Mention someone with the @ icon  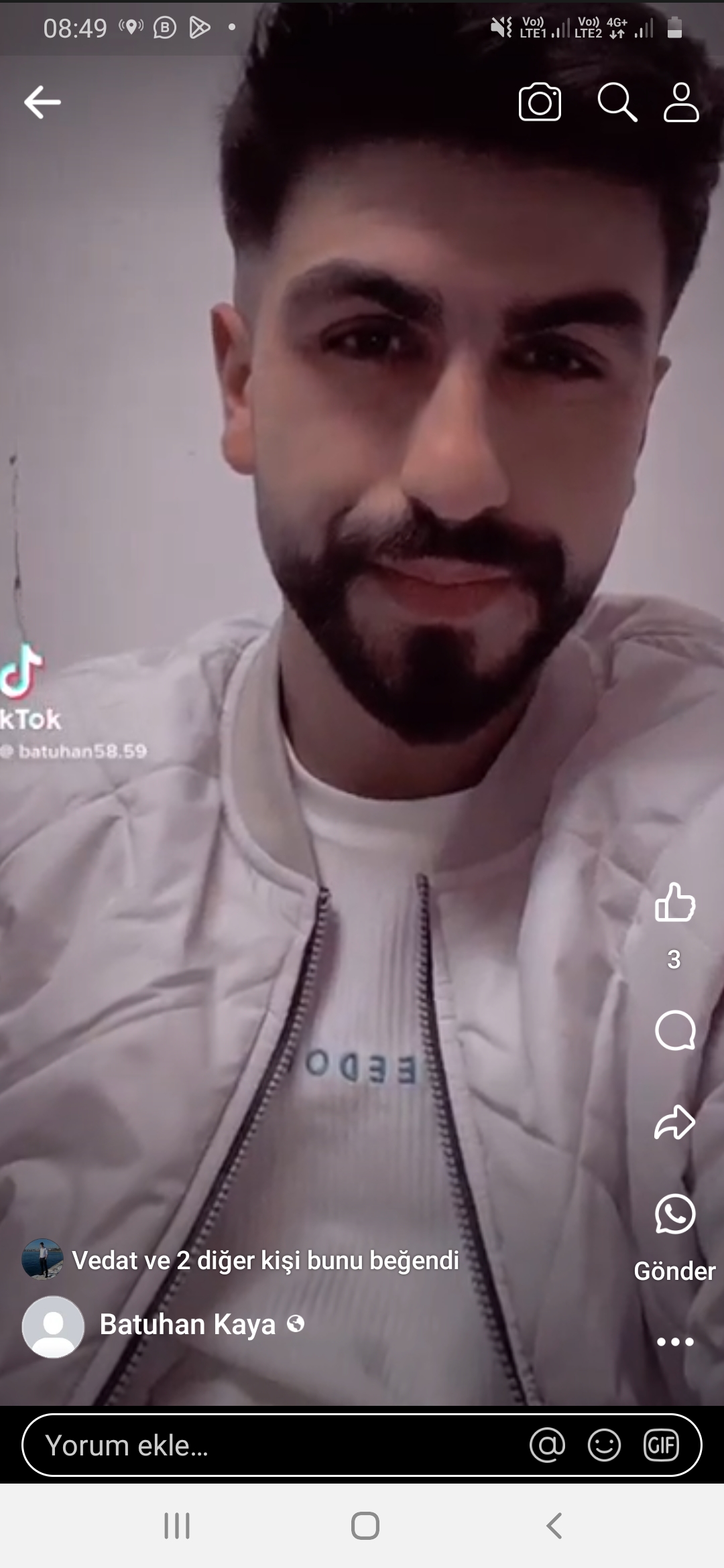(548, 1445)
